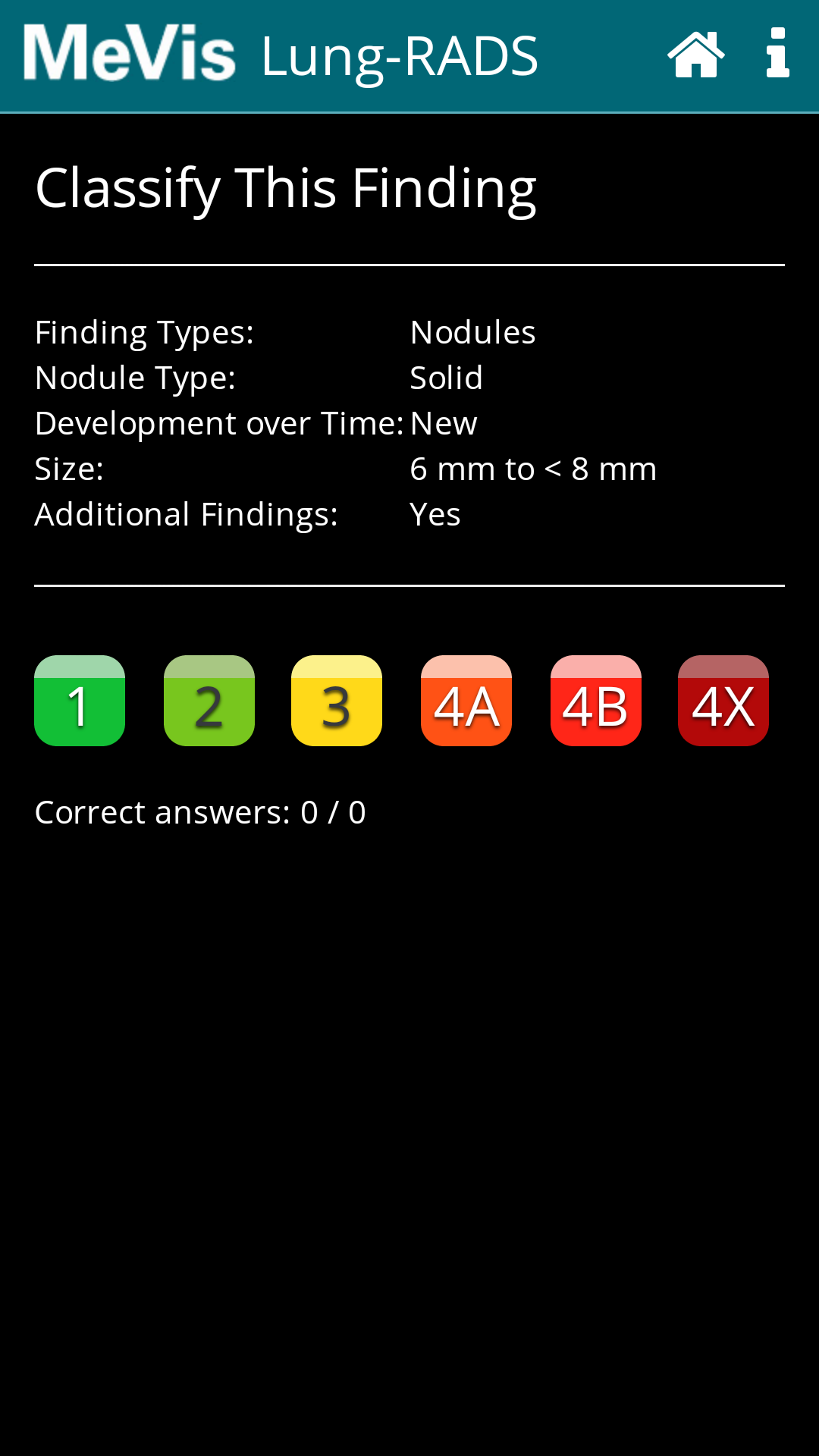Go to the home screen icon
This screenshot has width=819, height=1456.
tap(696, 55)
